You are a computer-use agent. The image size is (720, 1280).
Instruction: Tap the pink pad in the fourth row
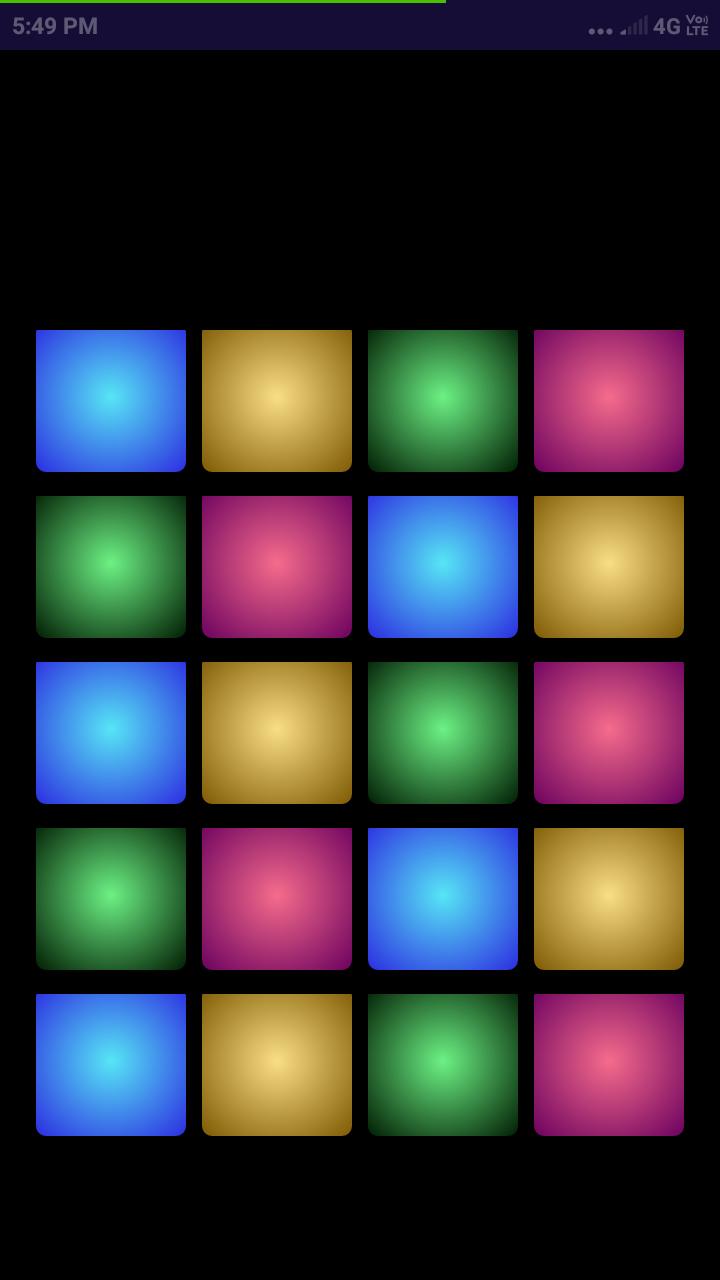click(x=277, y=898)
